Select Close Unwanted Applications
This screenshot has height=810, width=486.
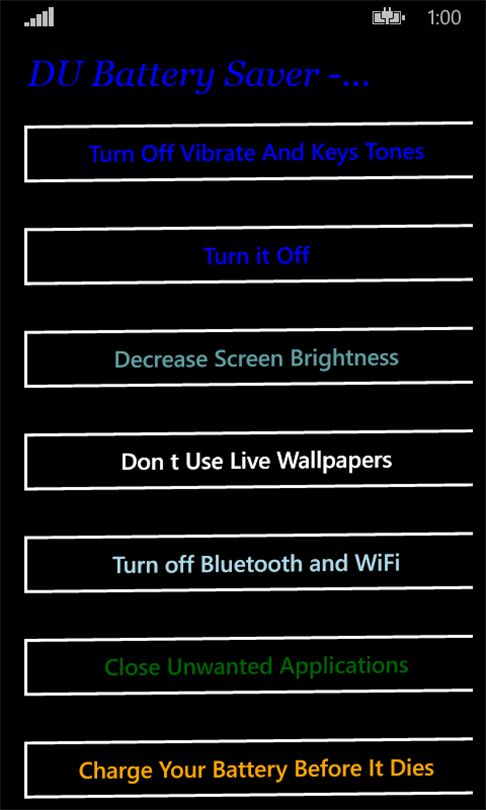(x=249, y=665)
